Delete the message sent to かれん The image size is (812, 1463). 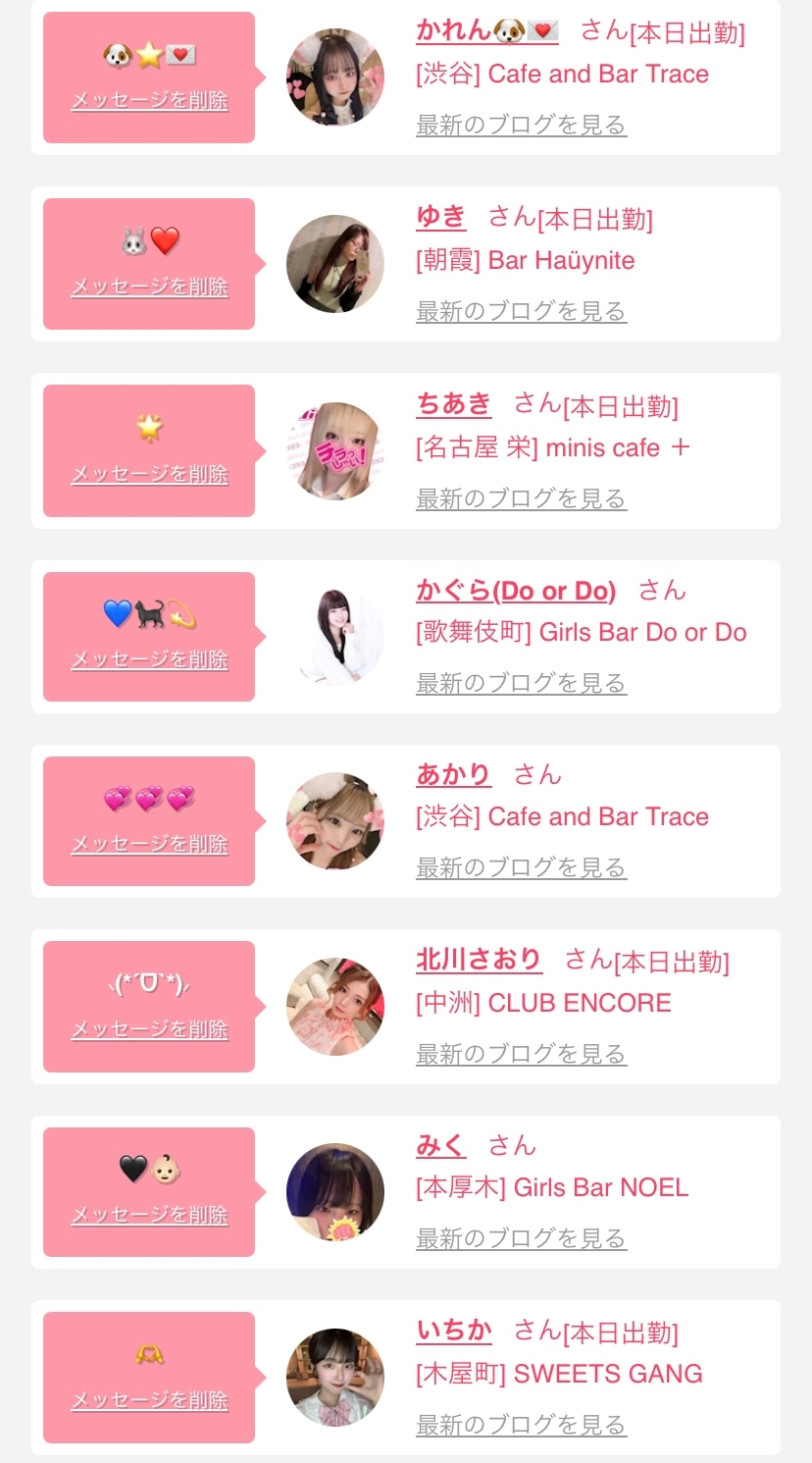coord(149,101)
